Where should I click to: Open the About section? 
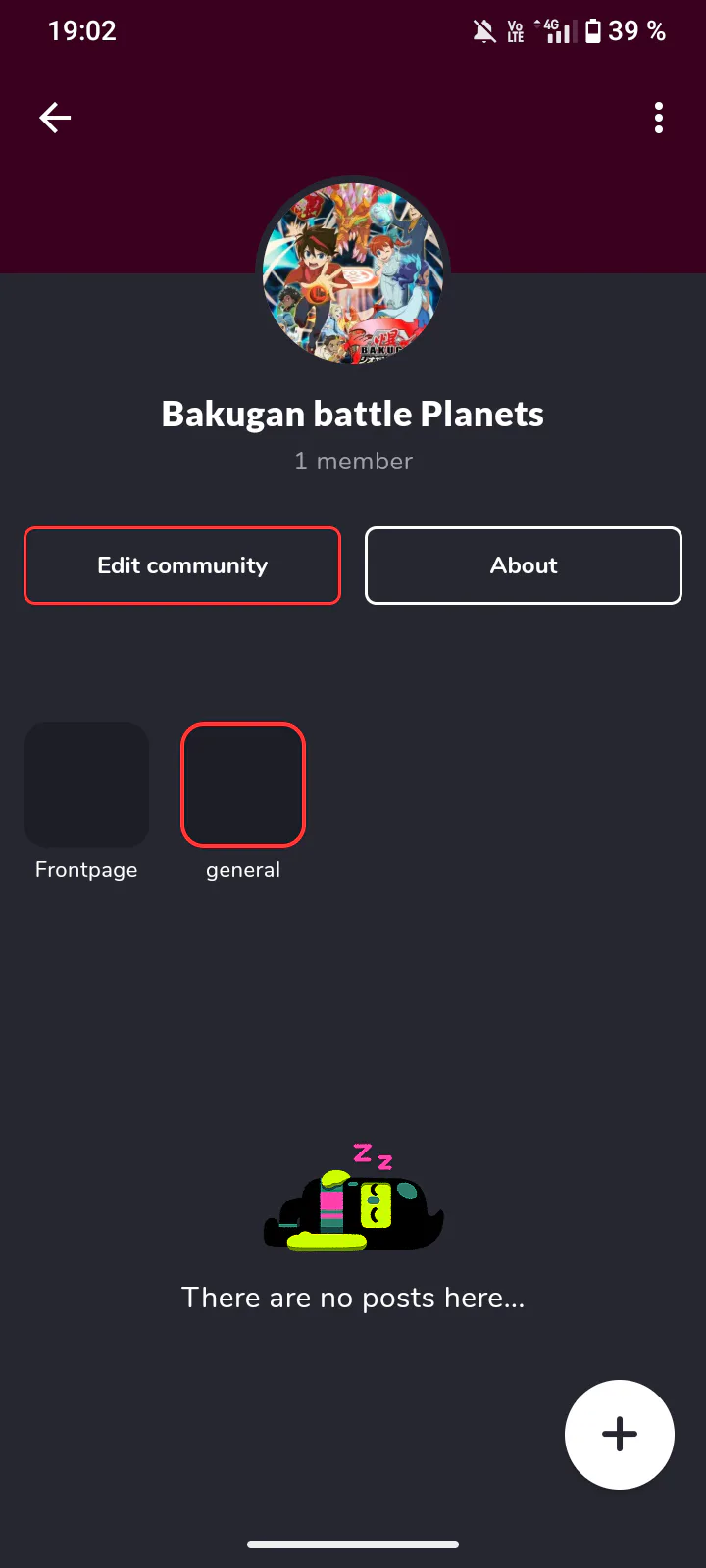pos(524,565)
